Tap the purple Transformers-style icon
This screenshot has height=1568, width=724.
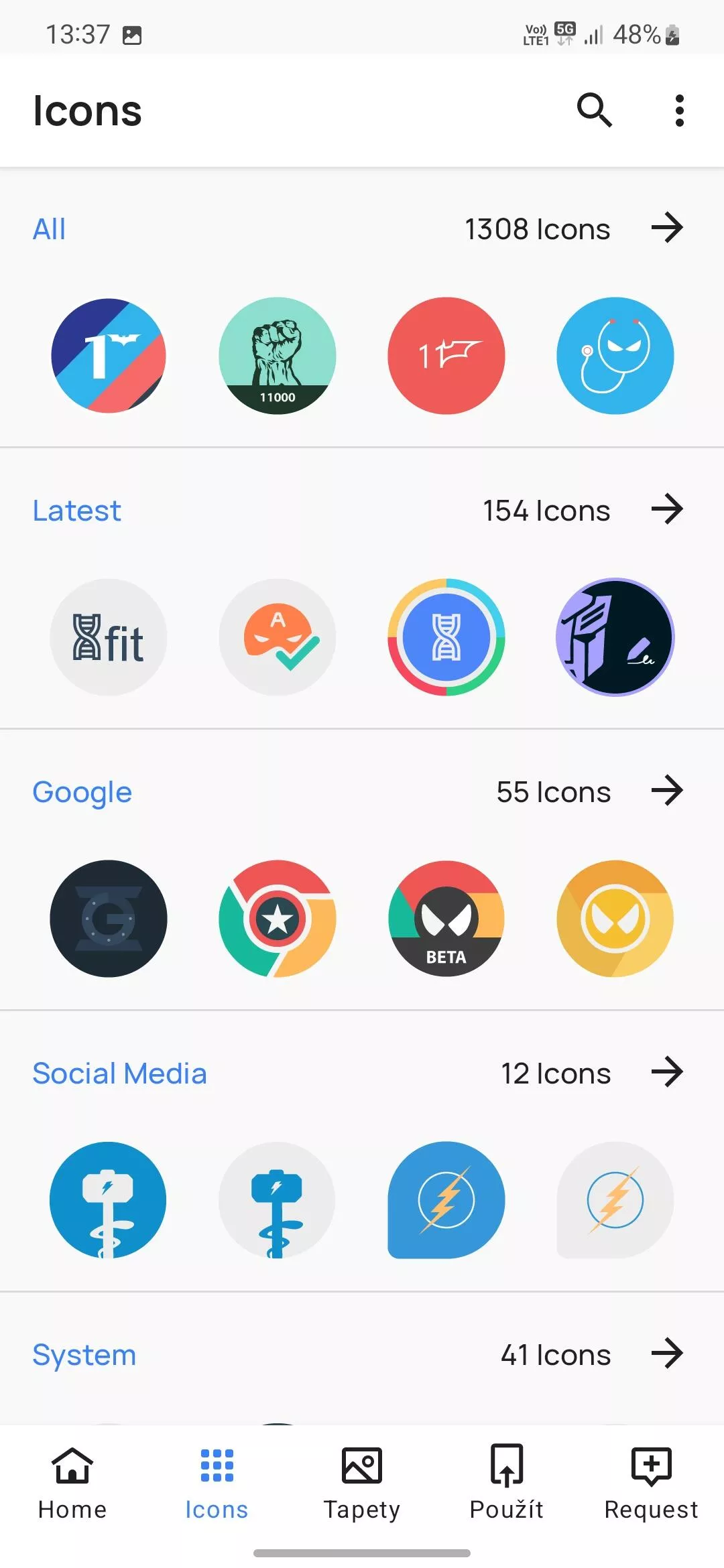615,637
